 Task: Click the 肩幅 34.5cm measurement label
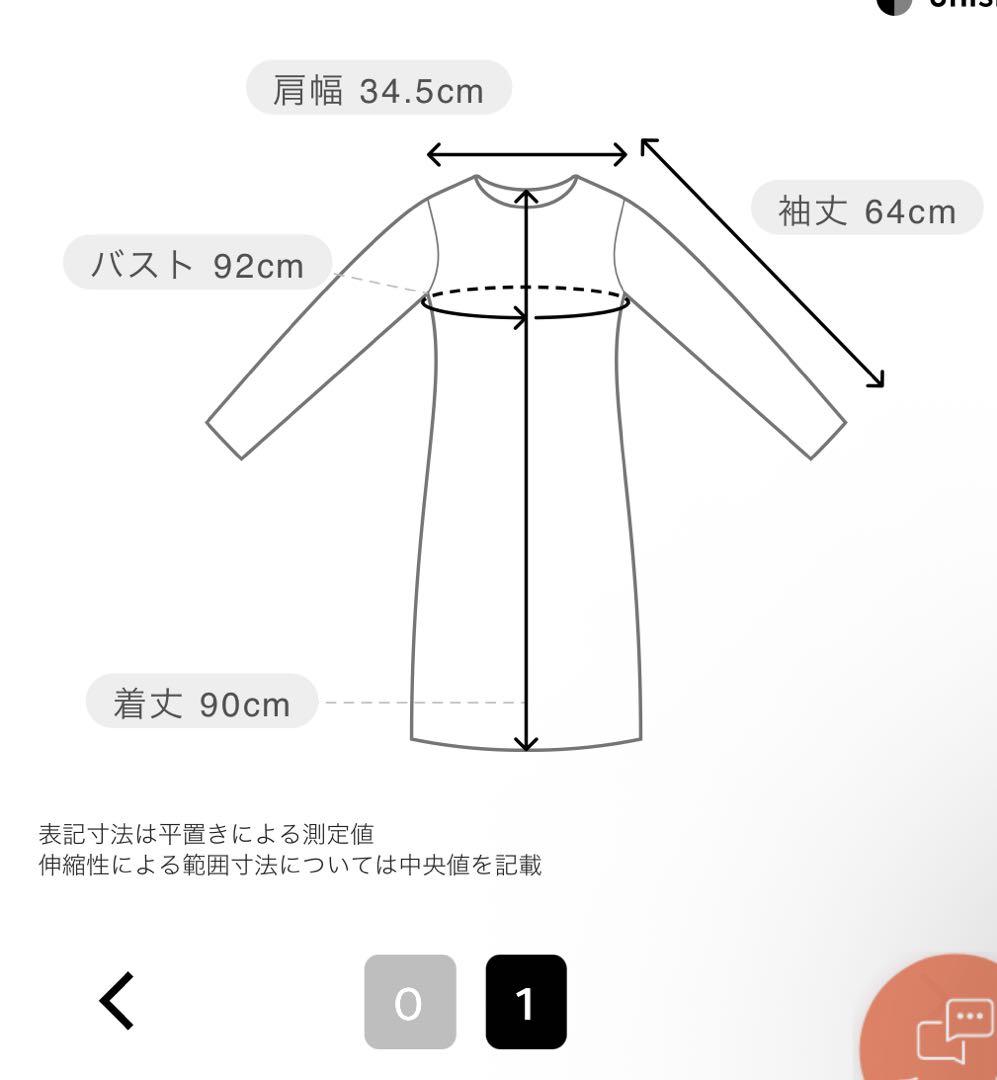coord(381,91)
